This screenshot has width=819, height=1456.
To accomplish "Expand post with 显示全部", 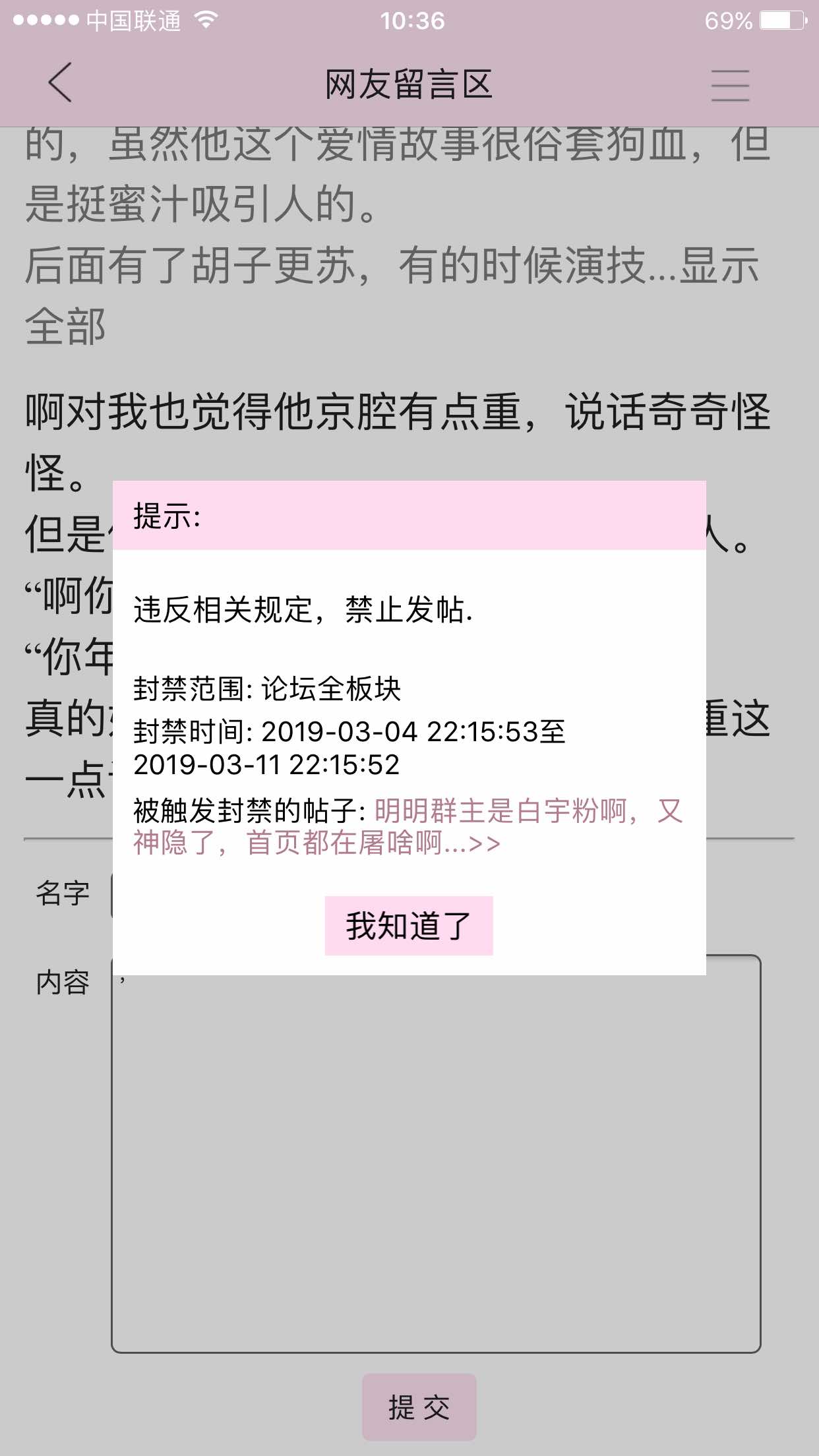I will click(65, 326).
